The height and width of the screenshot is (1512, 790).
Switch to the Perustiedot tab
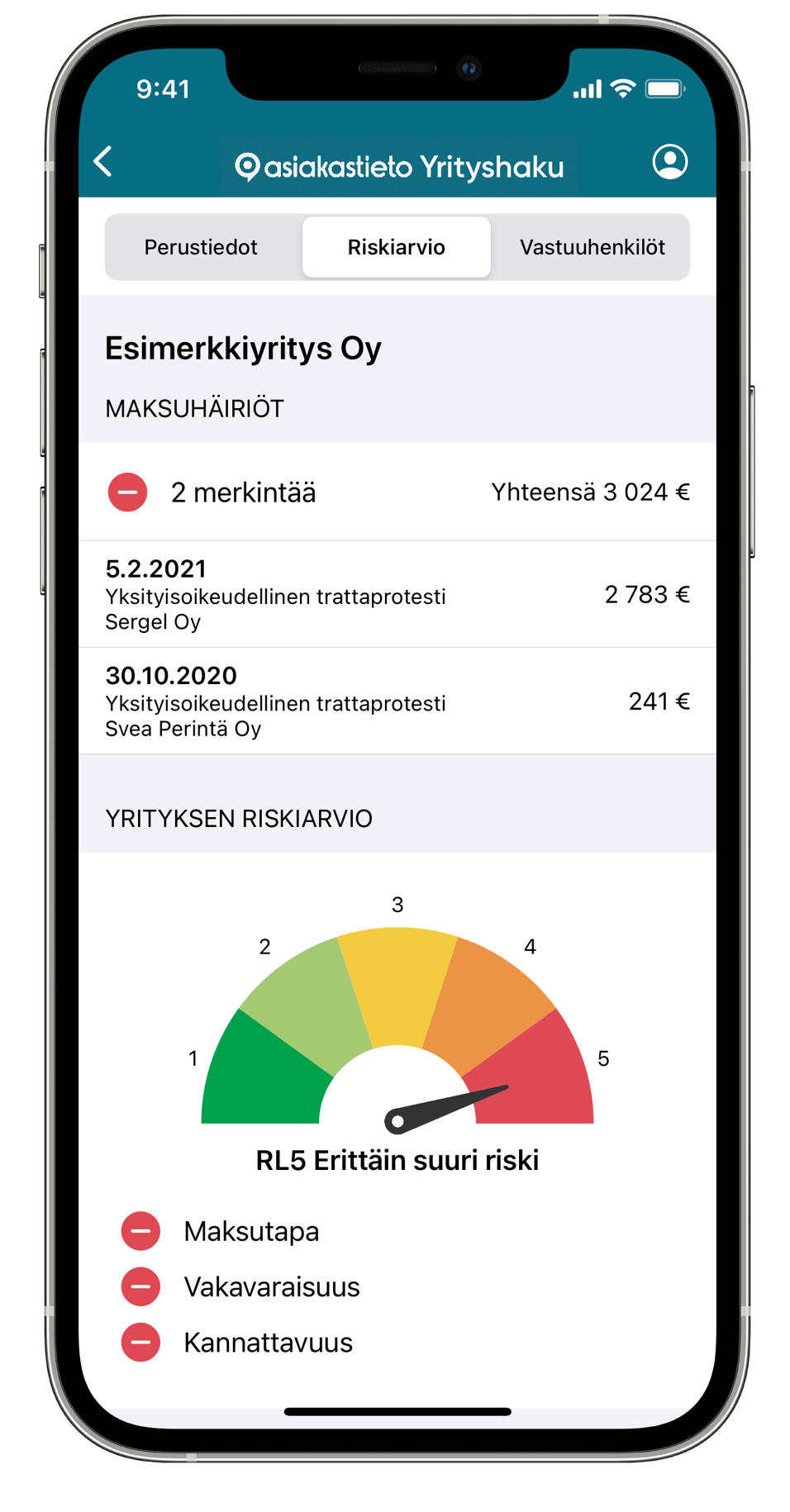click(201, 247)
